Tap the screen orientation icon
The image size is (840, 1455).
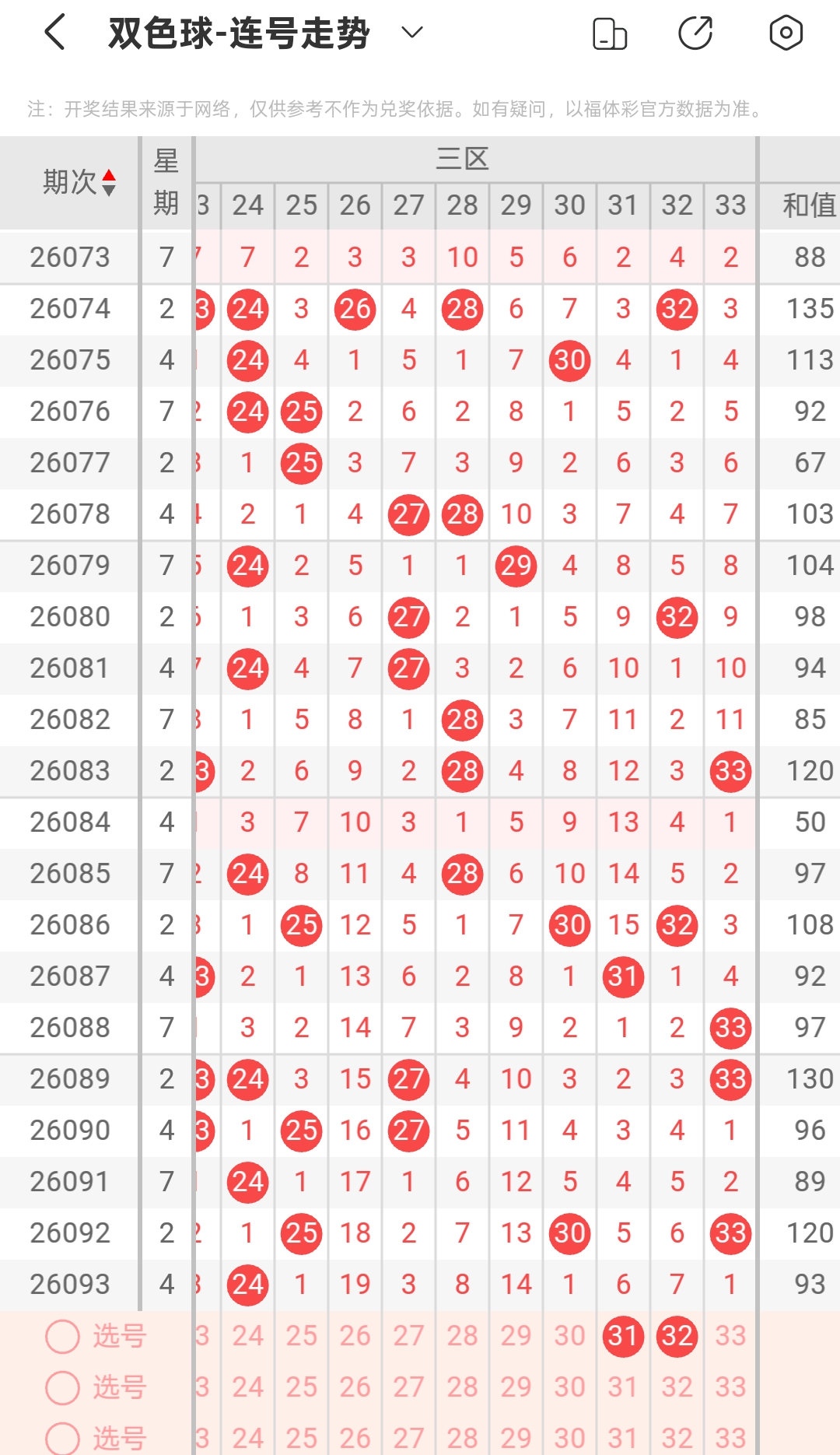click(x=610, y=33)
